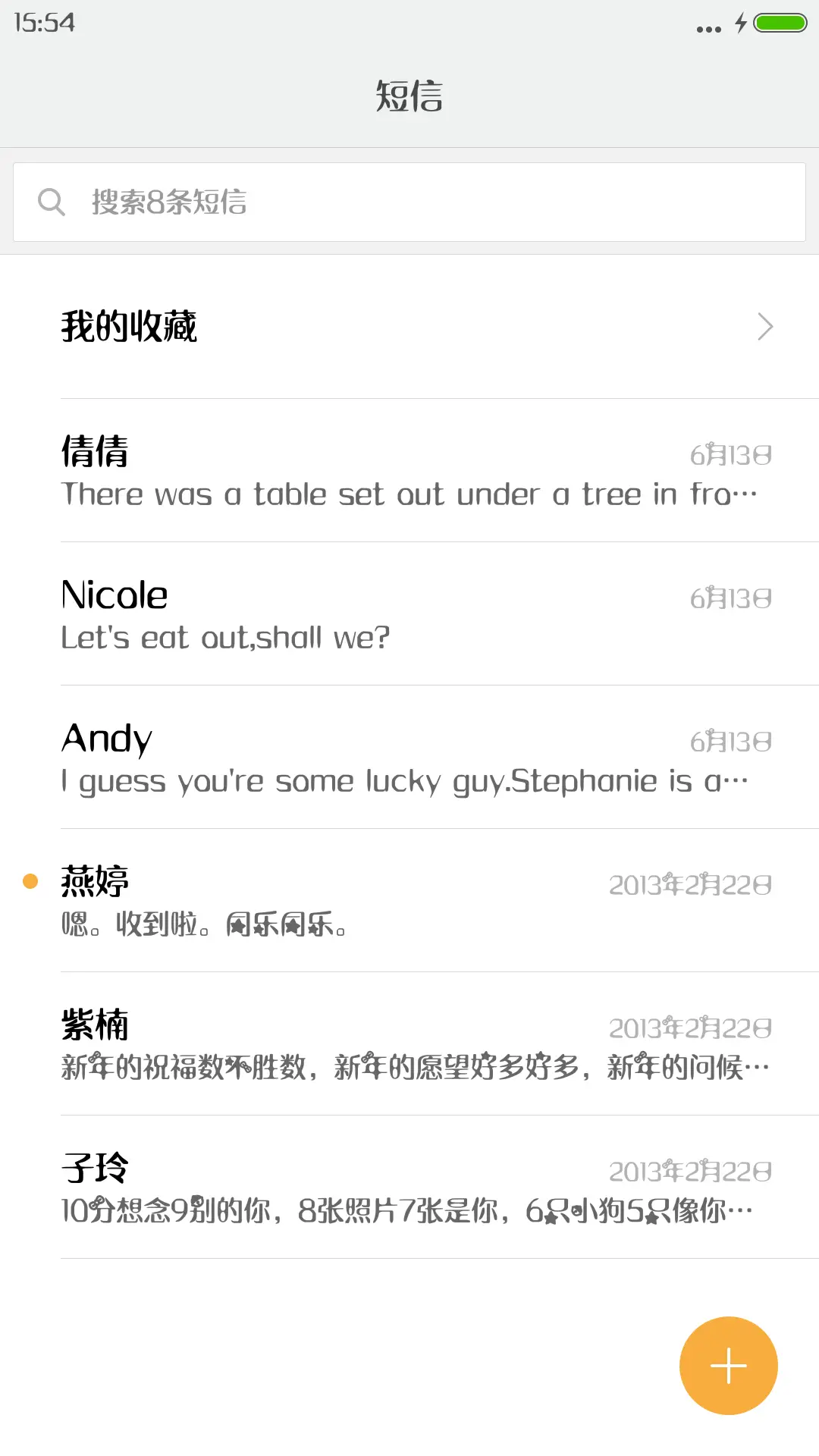Open 我的收藏 favorites
The height and width of the screenshot is (1456, 819).
409,327
